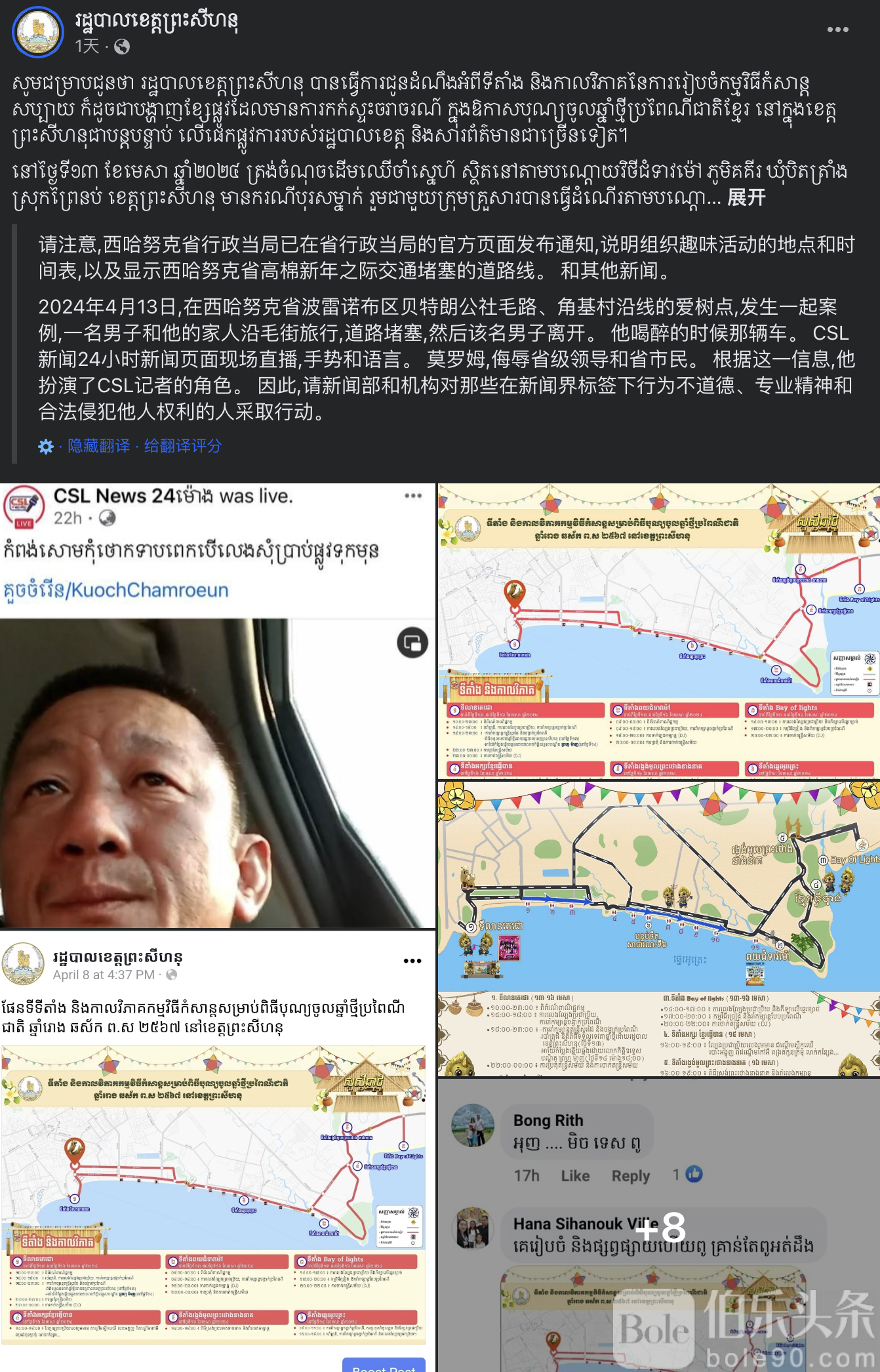Open the top-right schedule map photo

[x=658, y=631]
